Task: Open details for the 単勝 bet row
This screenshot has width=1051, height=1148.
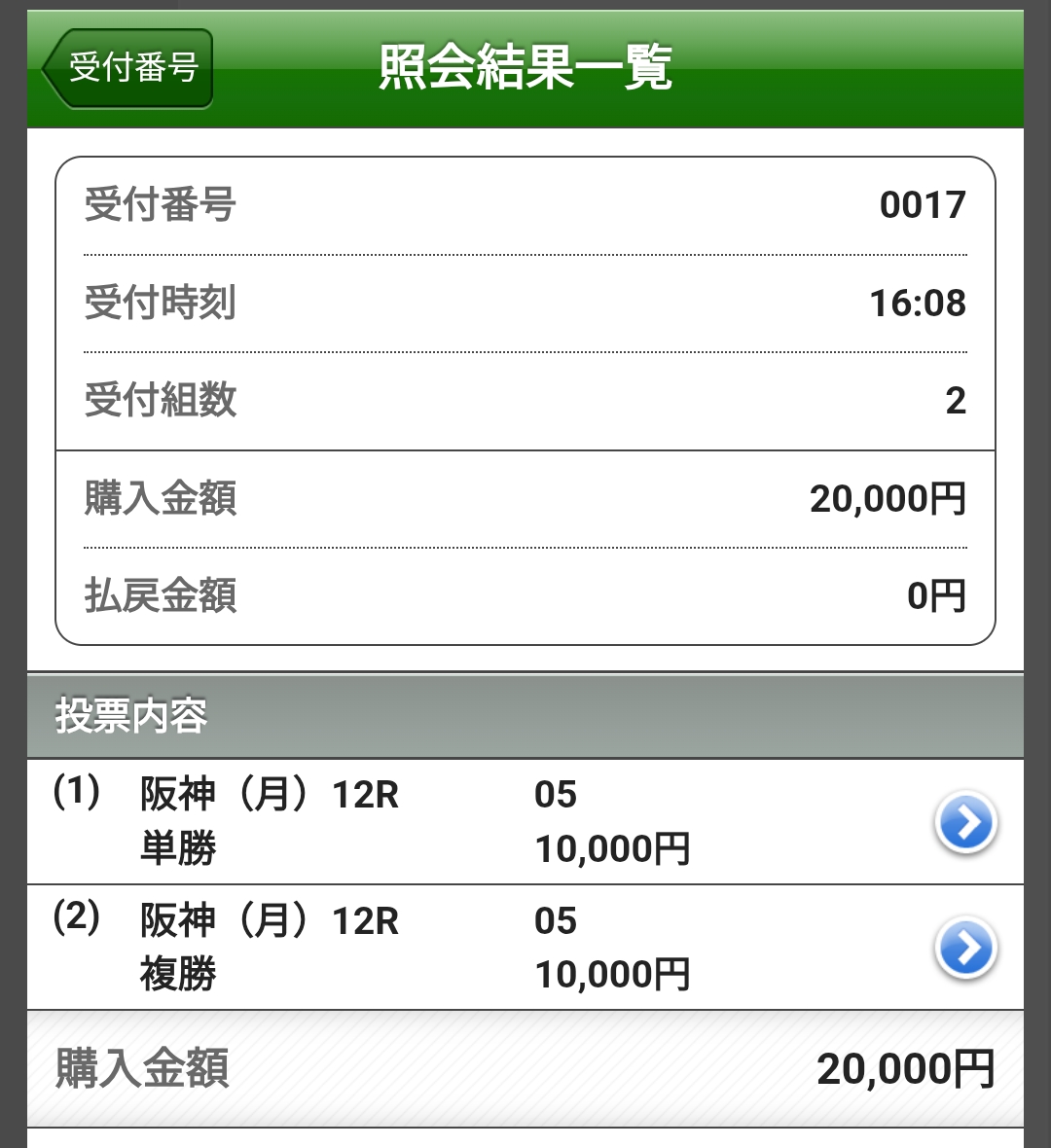Action: click(x=964, y=823)
